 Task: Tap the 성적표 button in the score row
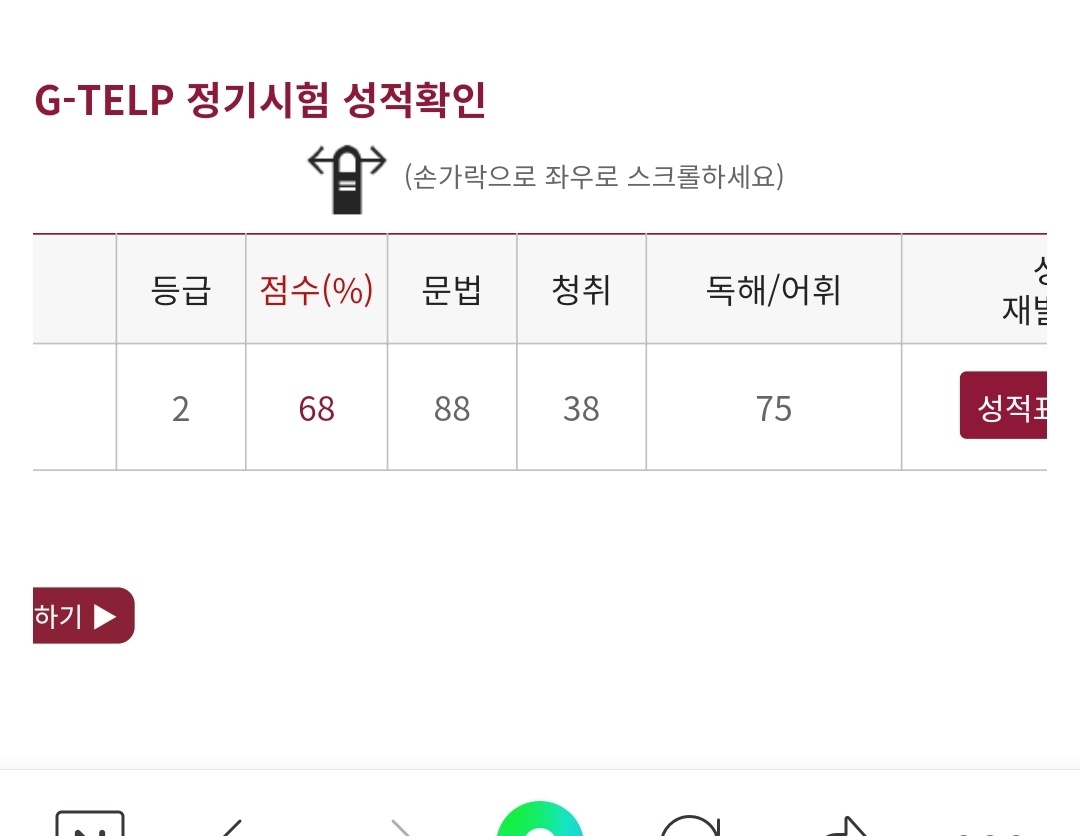[x=1003, y=405]
